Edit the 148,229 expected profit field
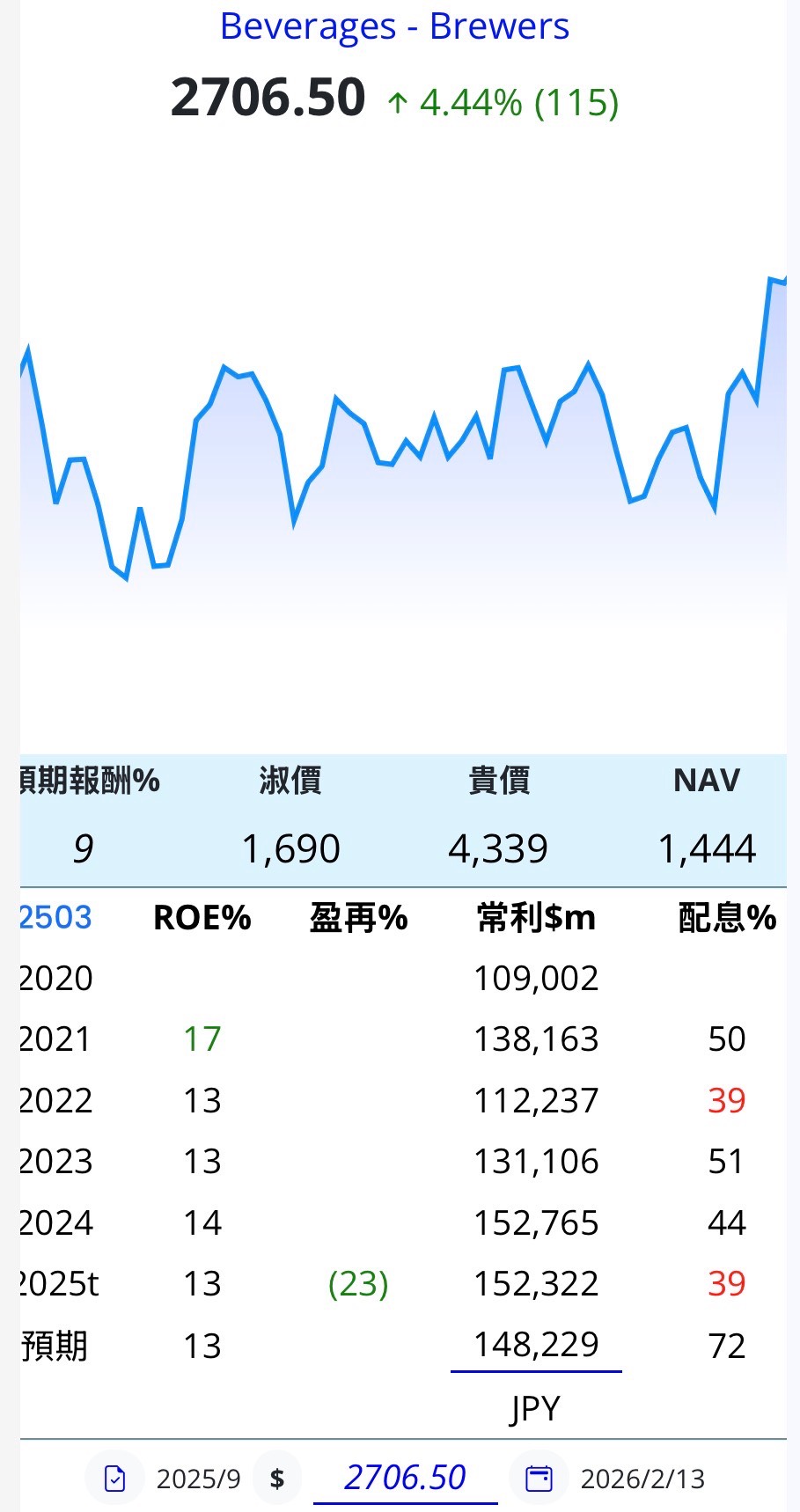 pyautogui.click(x=536, y=1345)
